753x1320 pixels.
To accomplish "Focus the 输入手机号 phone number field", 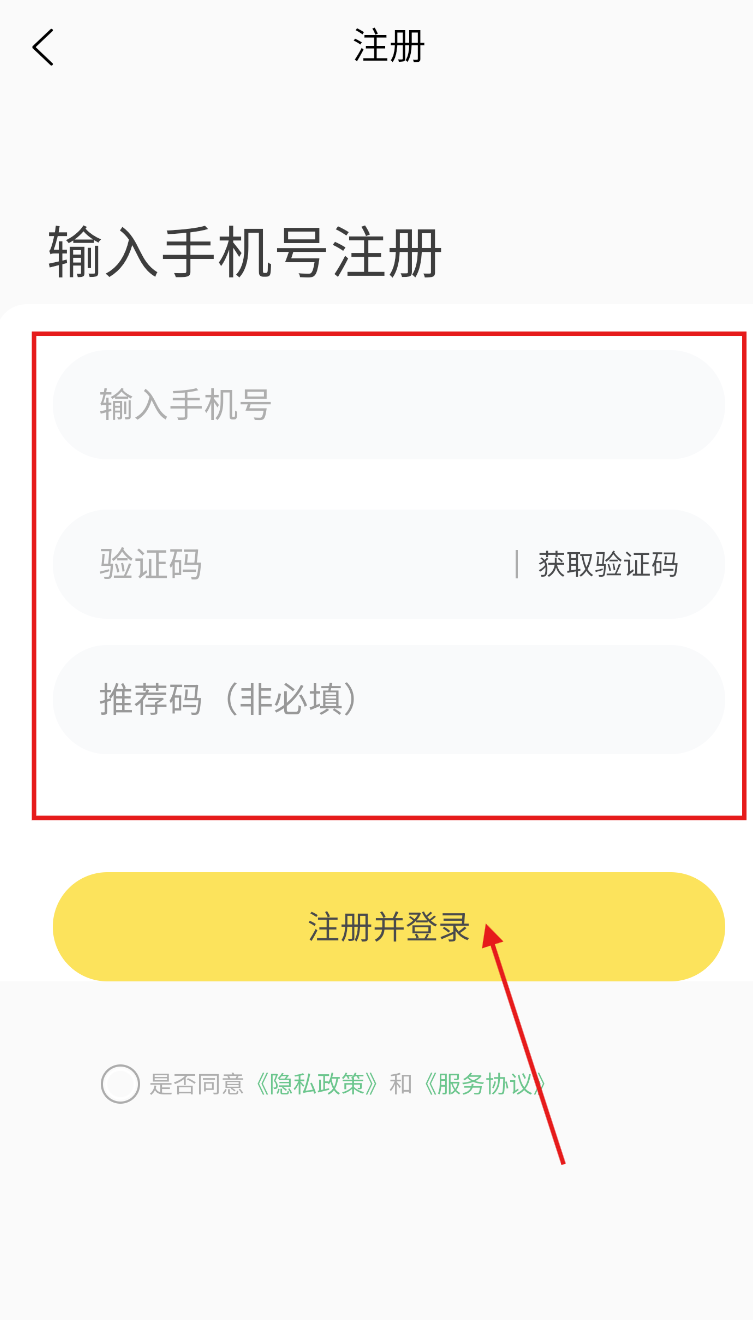I will [x=388, y=405].
